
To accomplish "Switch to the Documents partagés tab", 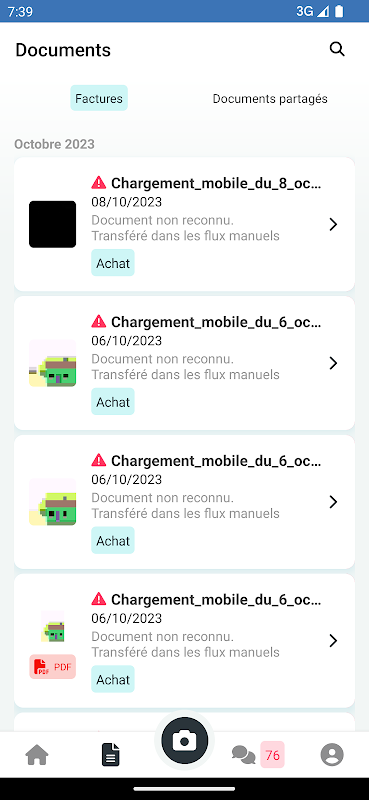I will coord(270,98).
